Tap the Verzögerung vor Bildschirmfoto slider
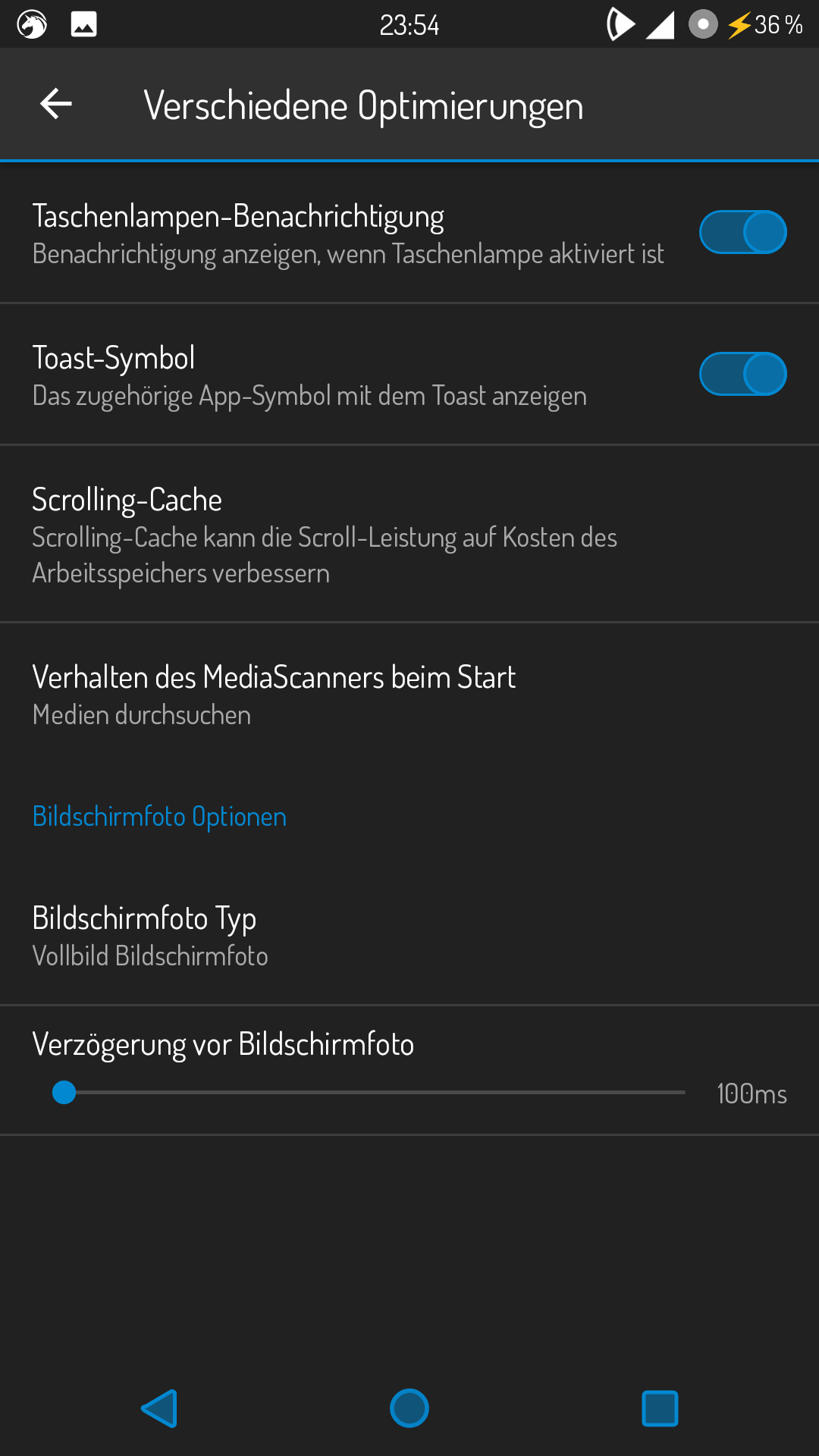The image size is (819, 1456). 372,1093
